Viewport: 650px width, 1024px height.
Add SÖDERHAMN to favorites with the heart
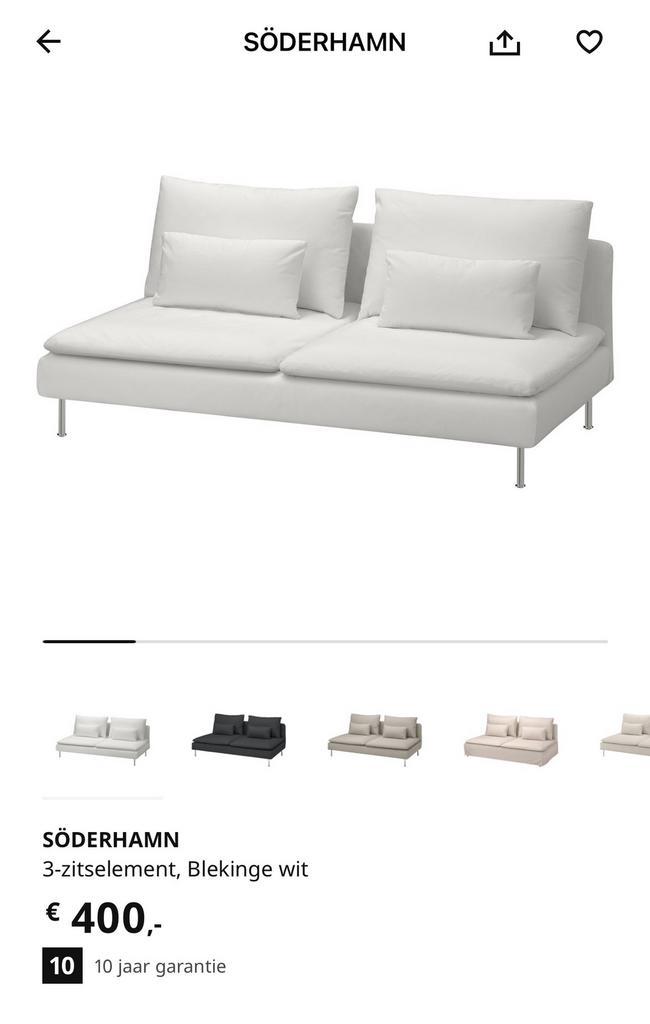pos(589,42)
